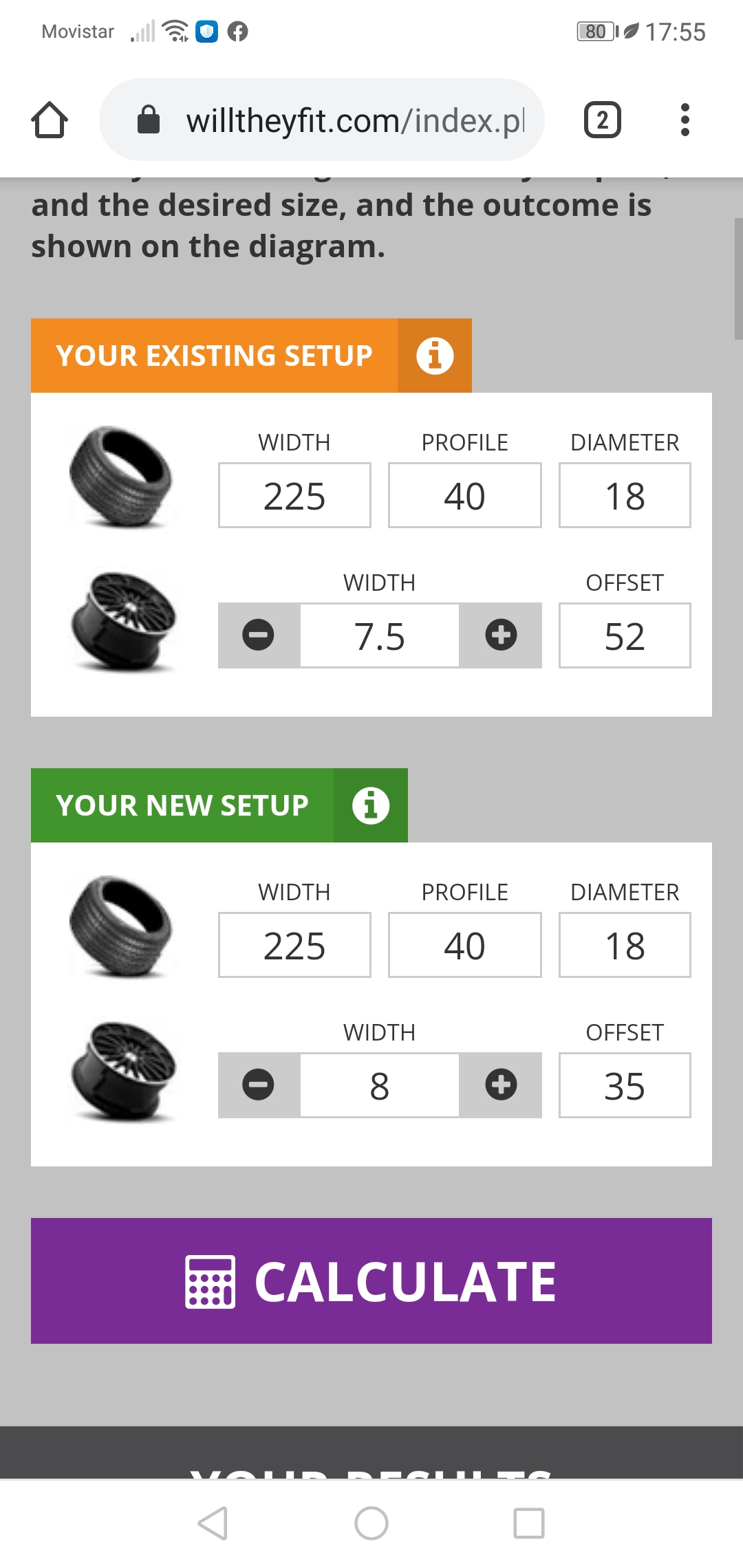Image resolution: width=743 pixels, height=1568 pixels.
Task: Go to the browser home page
Action: pyautogui.click(x=50, y=120)
